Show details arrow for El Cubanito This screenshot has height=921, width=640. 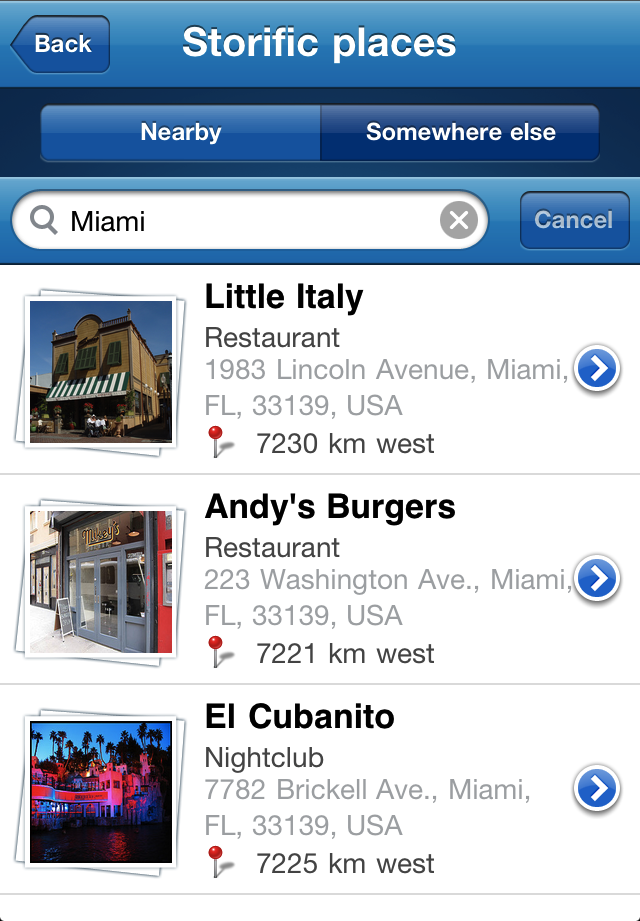pyautogui.click(x=597, y=789)
